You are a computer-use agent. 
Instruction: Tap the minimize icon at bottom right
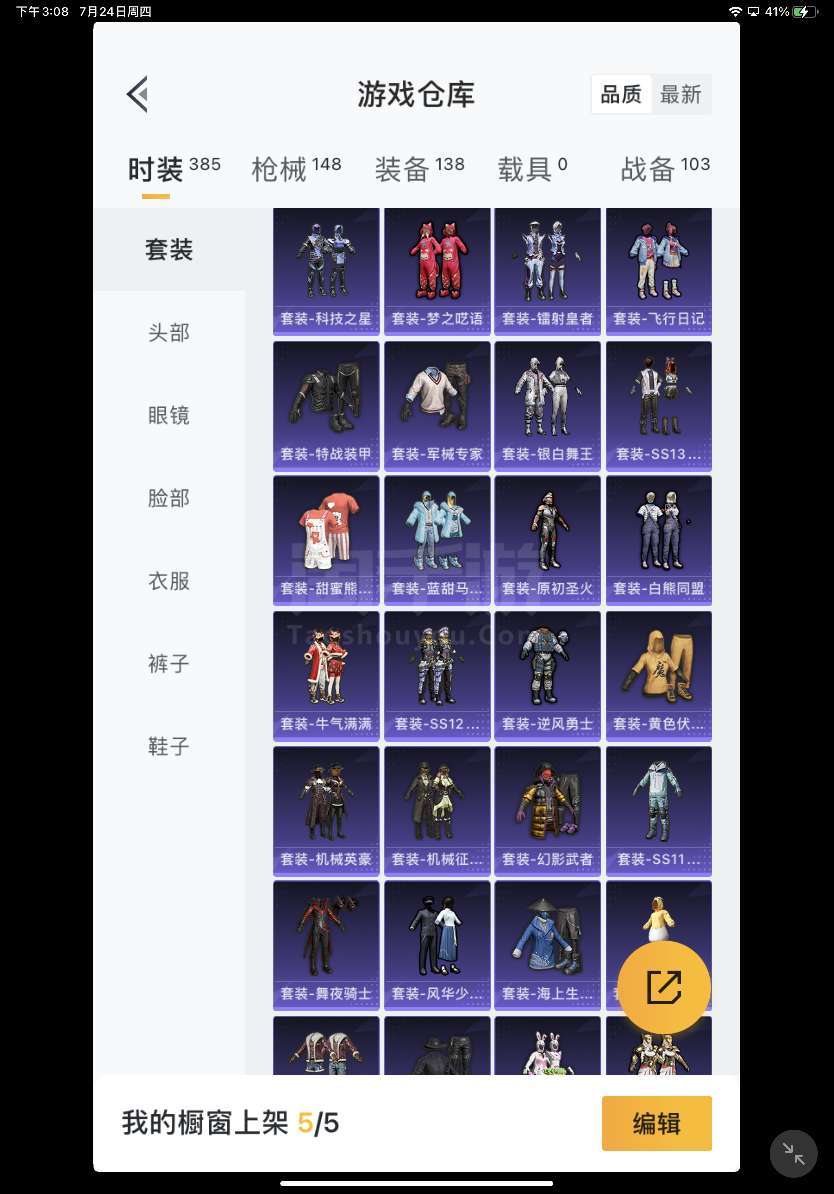click(794, 1153)
